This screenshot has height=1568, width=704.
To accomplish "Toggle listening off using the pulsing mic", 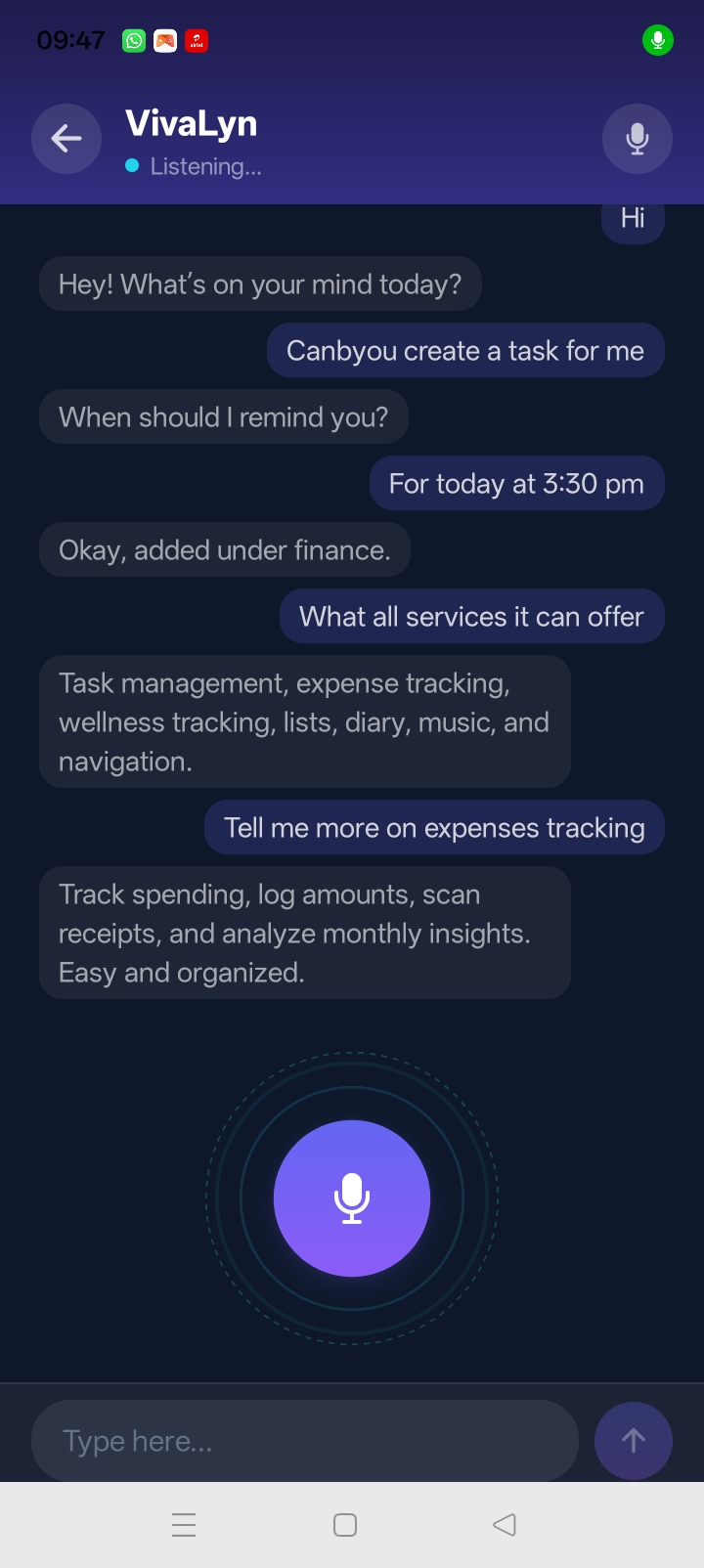I will pos(351,1198).
